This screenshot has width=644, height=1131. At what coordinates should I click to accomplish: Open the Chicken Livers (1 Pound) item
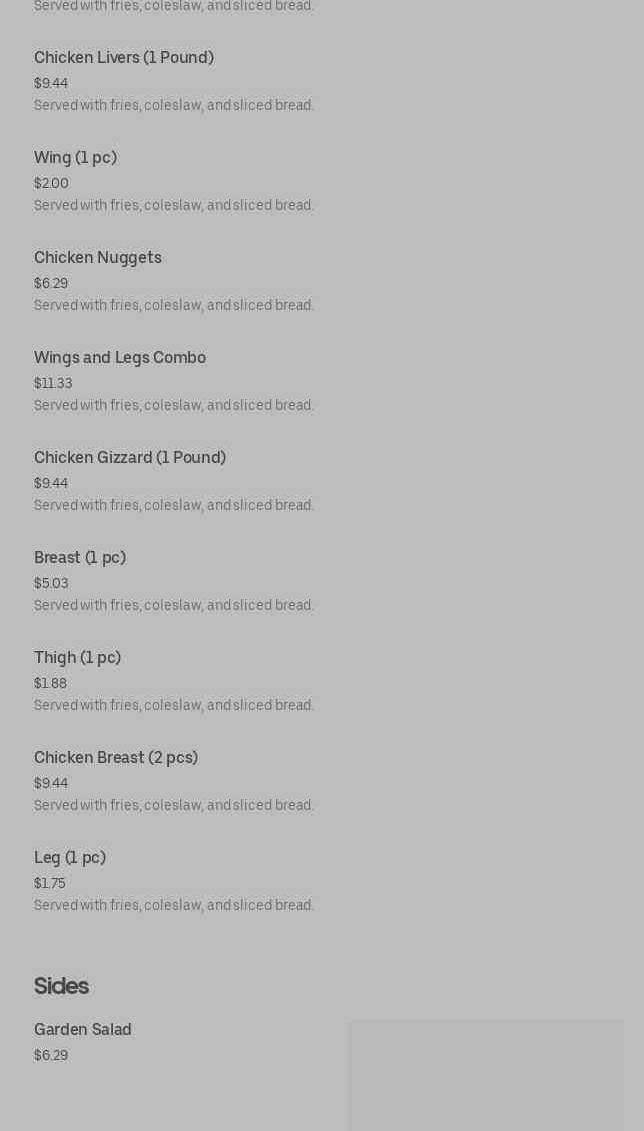124,58
